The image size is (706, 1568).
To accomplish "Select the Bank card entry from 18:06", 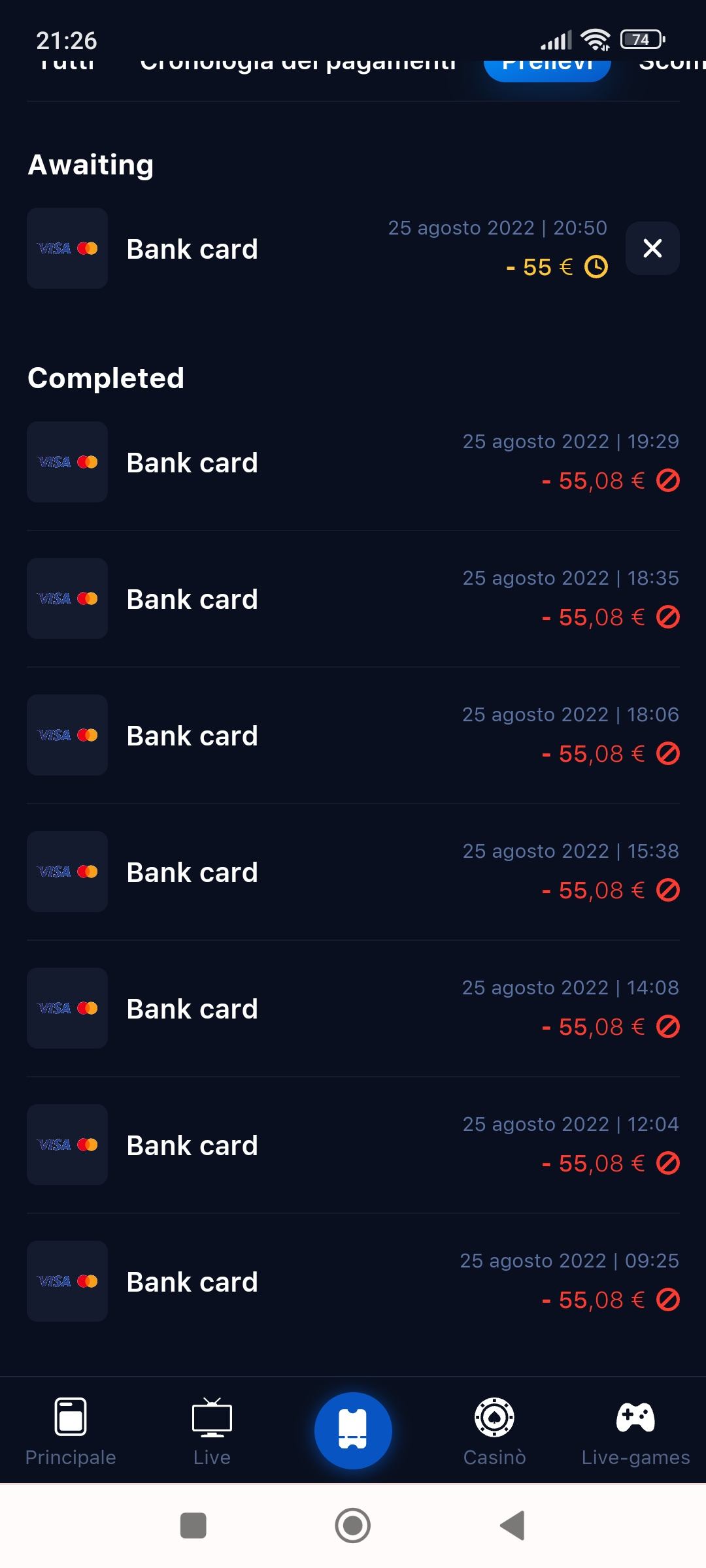I will point(353,736).
